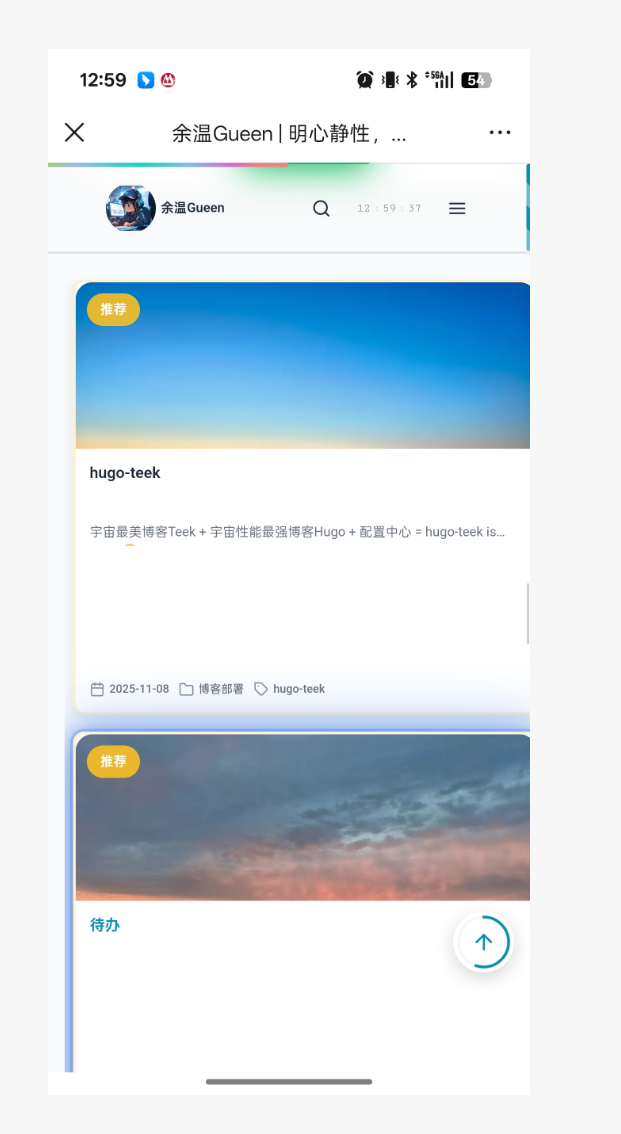Close the in-app browser page
The image size is (621, 1134).
click(74, 133)
